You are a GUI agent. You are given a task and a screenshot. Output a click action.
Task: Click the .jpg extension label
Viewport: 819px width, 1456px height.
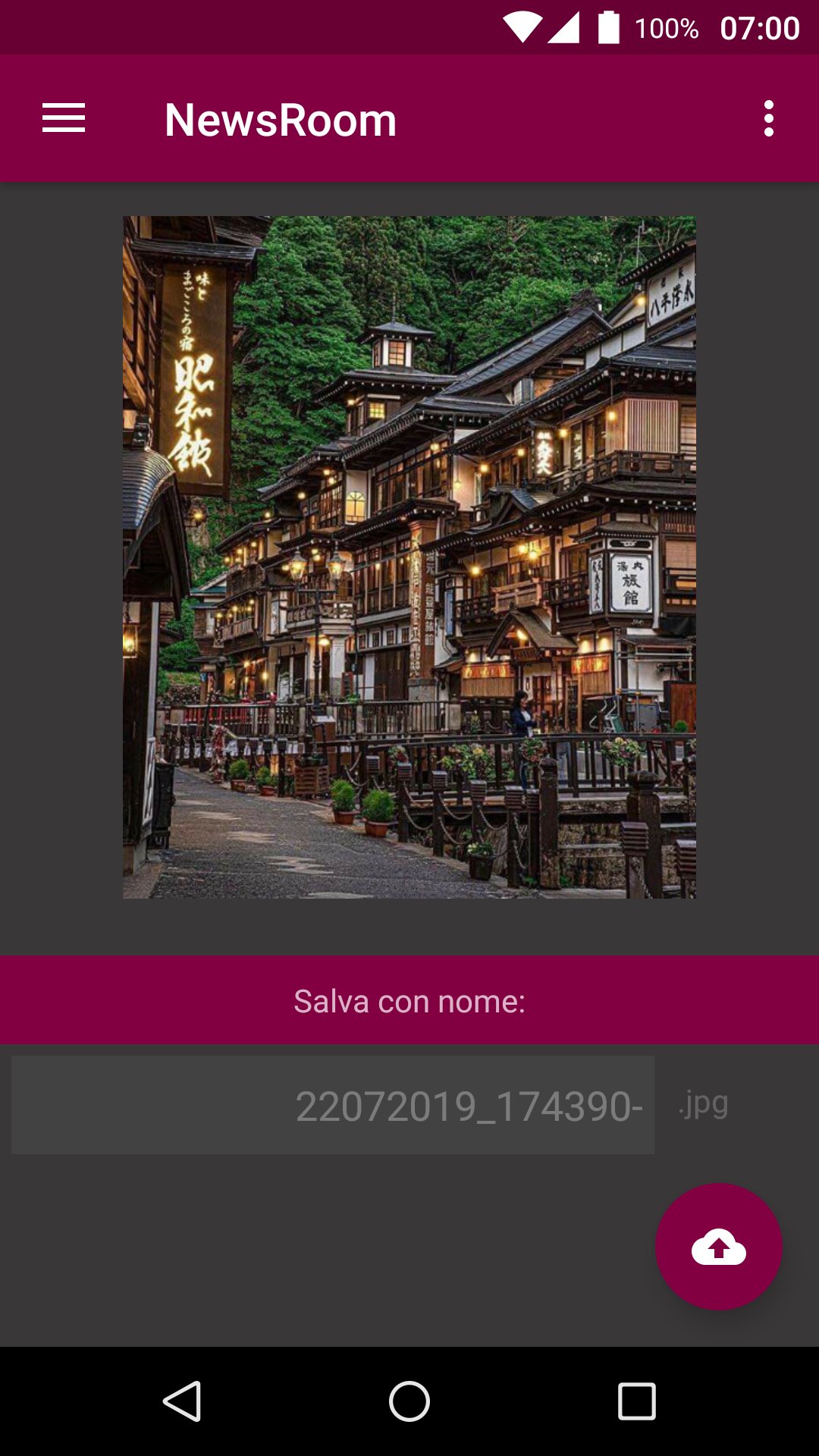pos(701,1105)
